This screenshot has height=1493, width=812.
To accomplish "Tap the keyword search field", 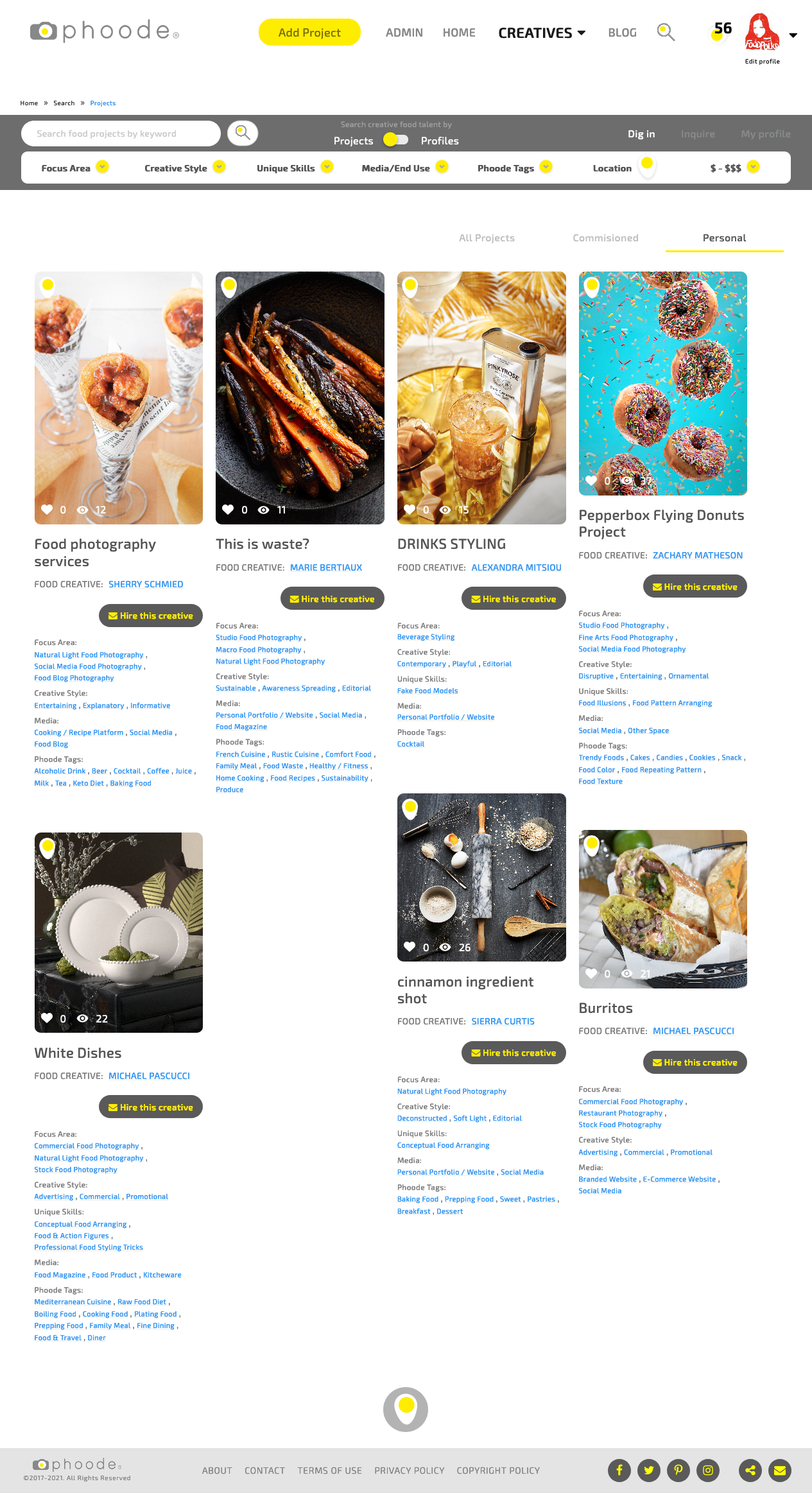I will (121, 134).
